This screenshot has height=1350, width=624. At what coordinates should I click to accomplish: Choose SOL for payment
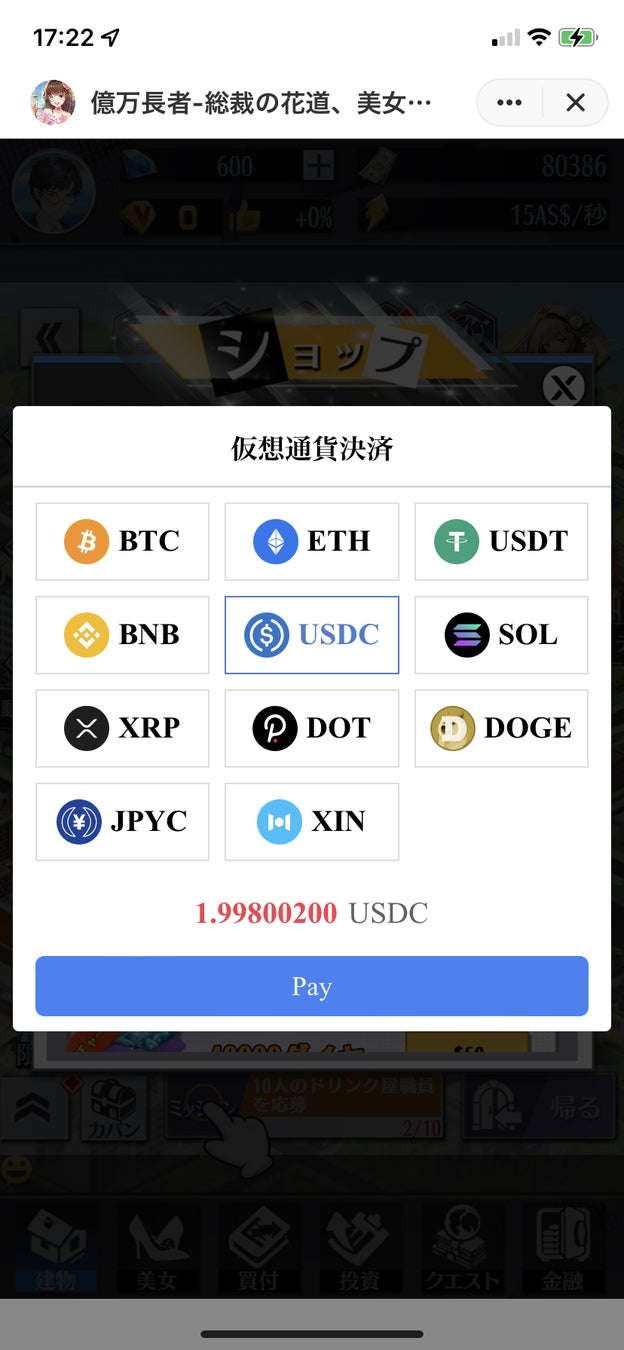501,635
